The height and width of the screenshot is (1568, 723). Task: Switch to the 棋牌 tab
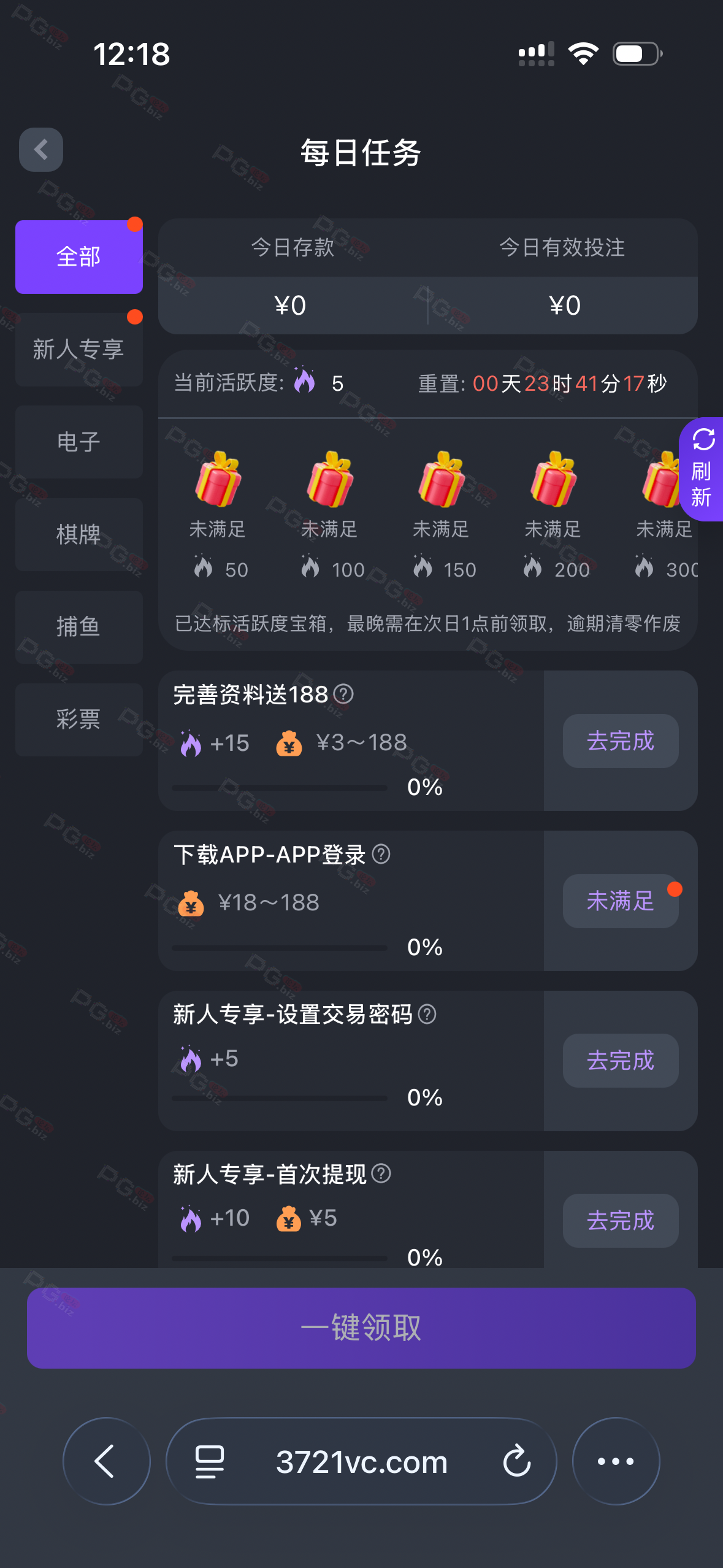click(x=78, y=534)
